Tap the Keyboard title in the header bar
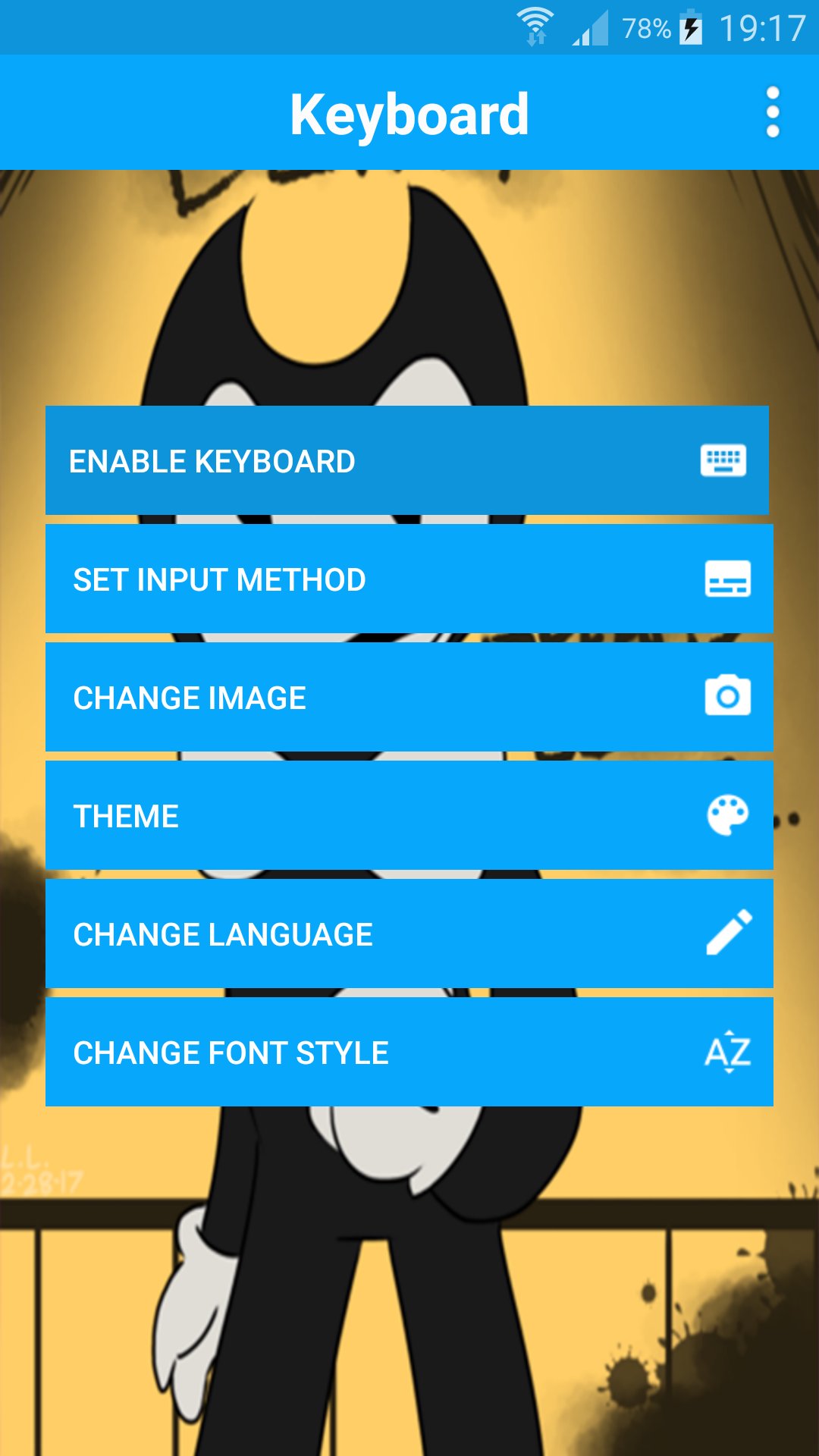 [x=409, y=114]
